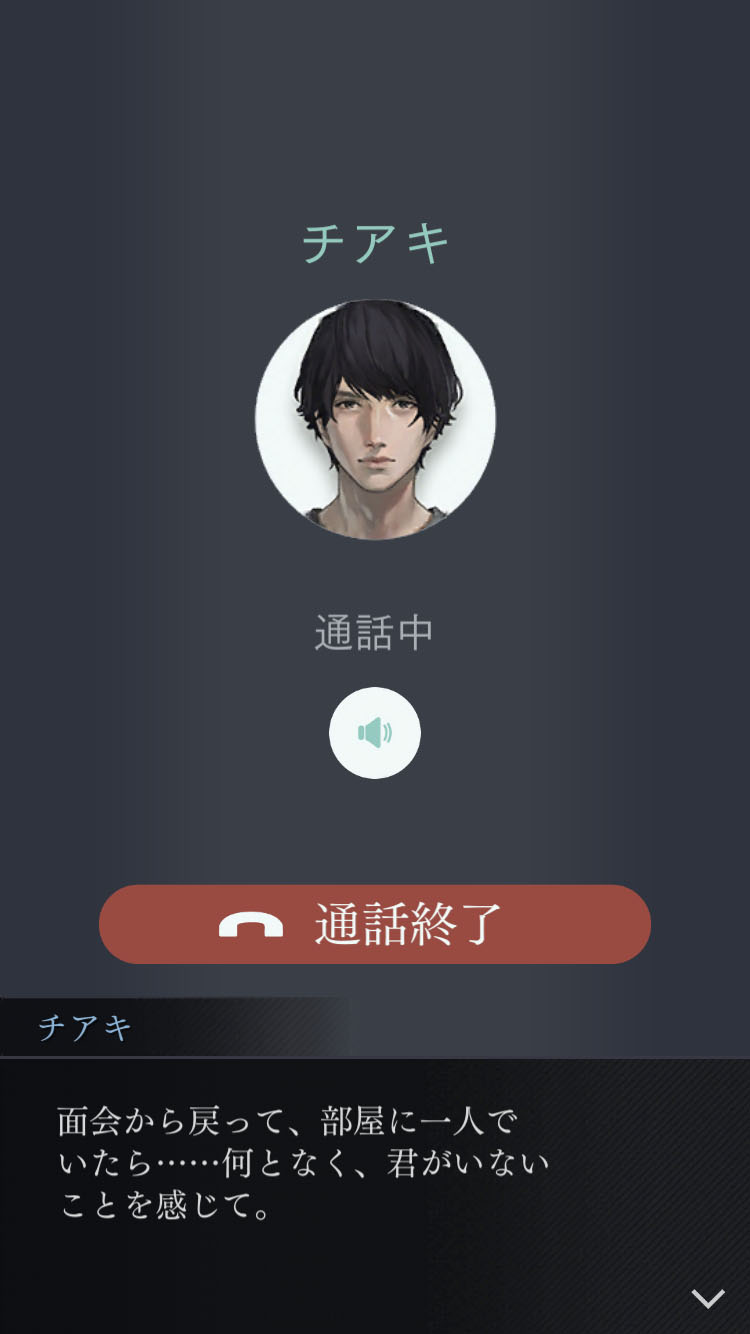Advance the dialogue with the down chevron
750x1334 pixels.
pos(708,1298)
